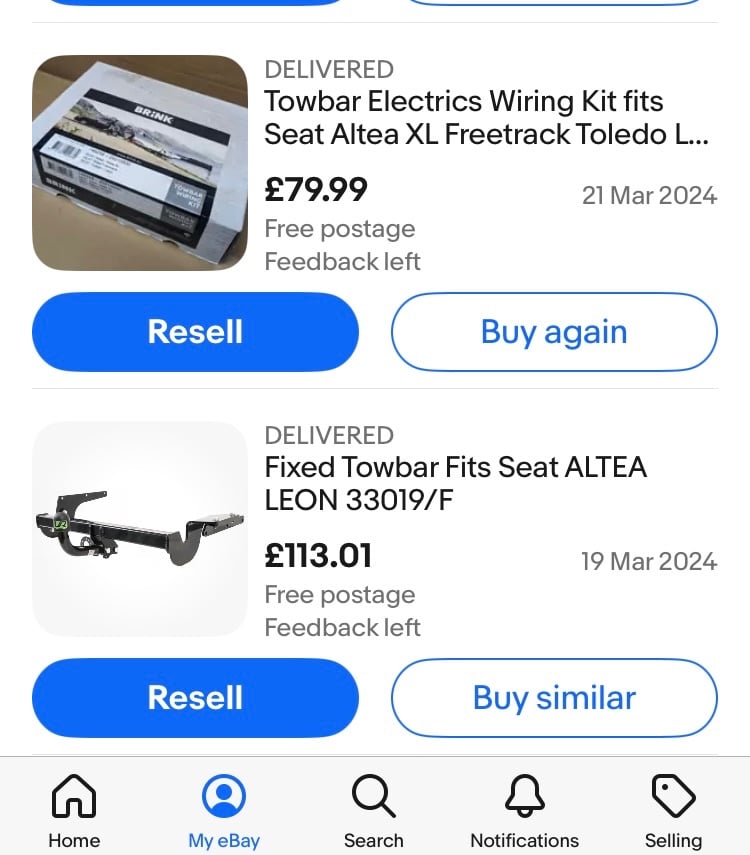
Task: View the Fixed Towbar product image
Action: click(140, 529)
